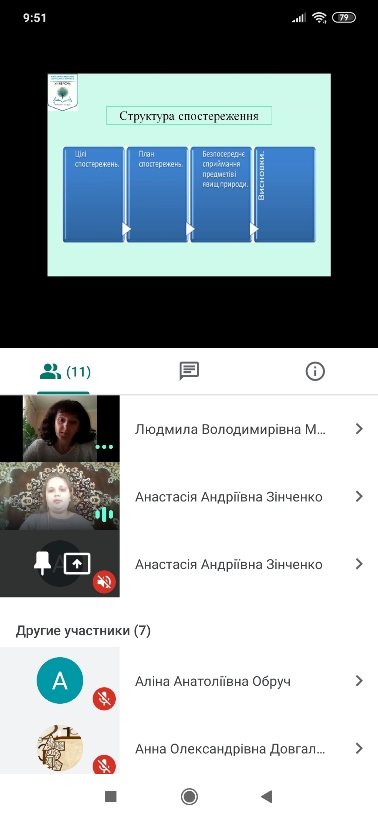The image size is (378, 819).
Task: Tap Людмила Володимирівна's video tile
Action: pos(60,428)
